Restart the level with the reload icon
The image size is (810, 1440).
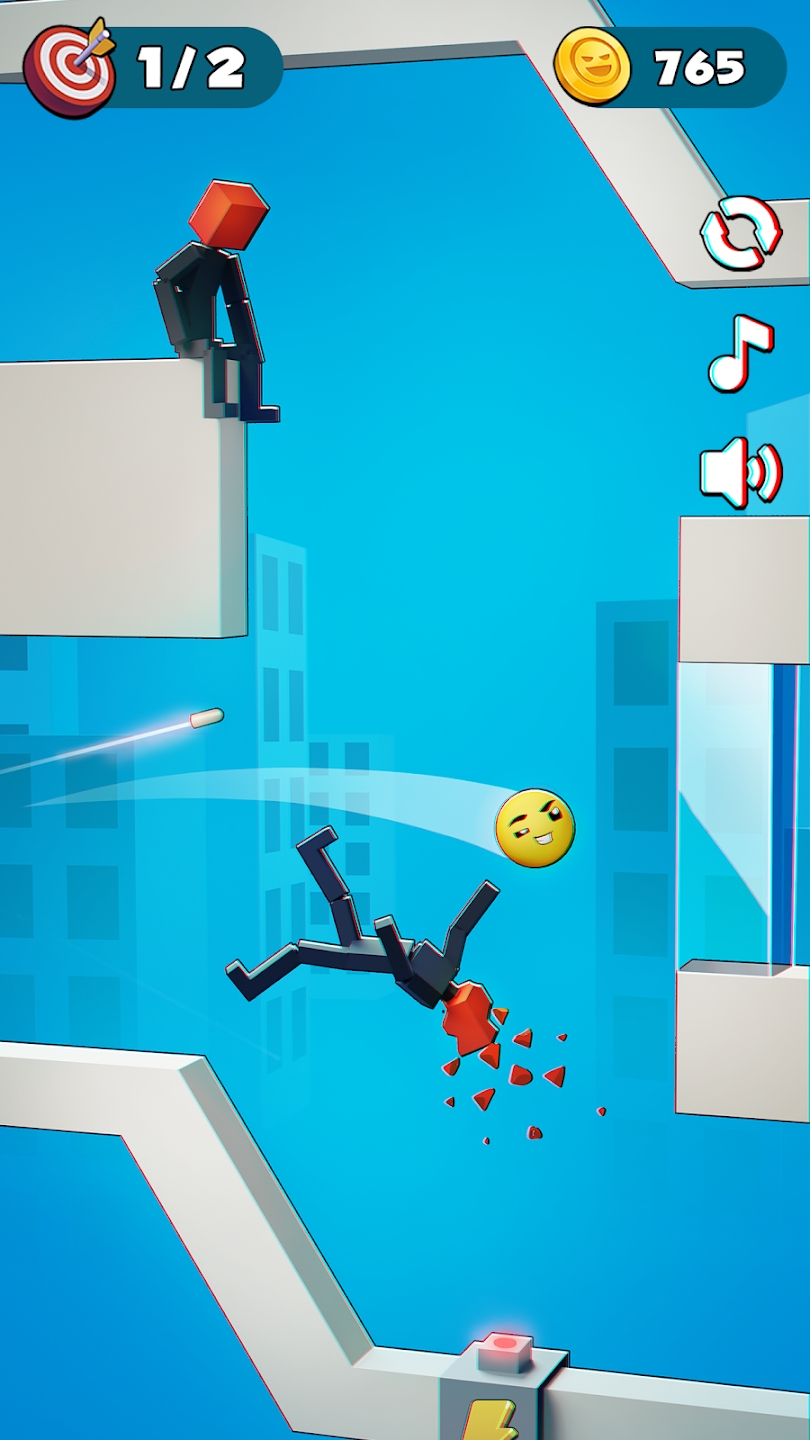point(741,233)
